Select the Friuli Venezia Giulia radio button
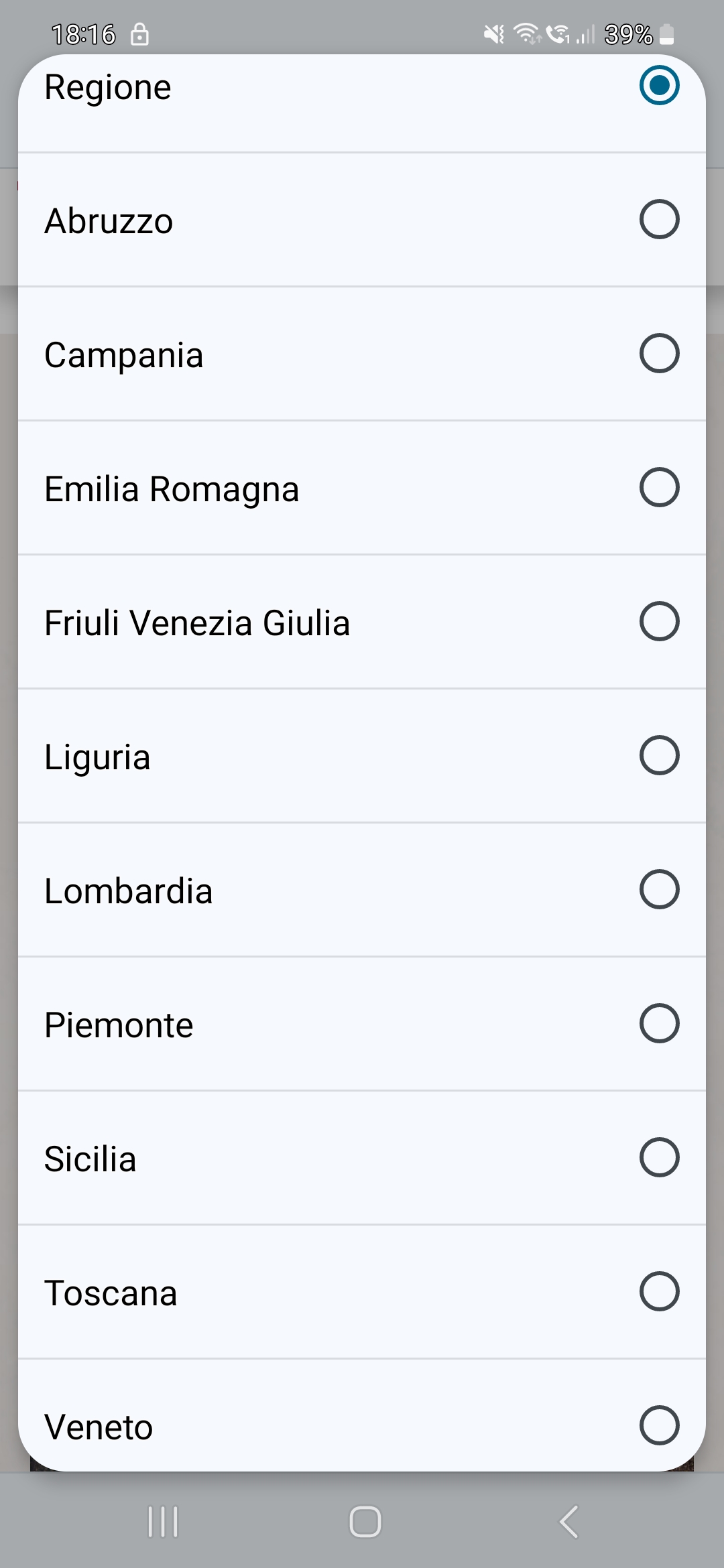This screenshot has width=724, height=1568. pos(660,621)
